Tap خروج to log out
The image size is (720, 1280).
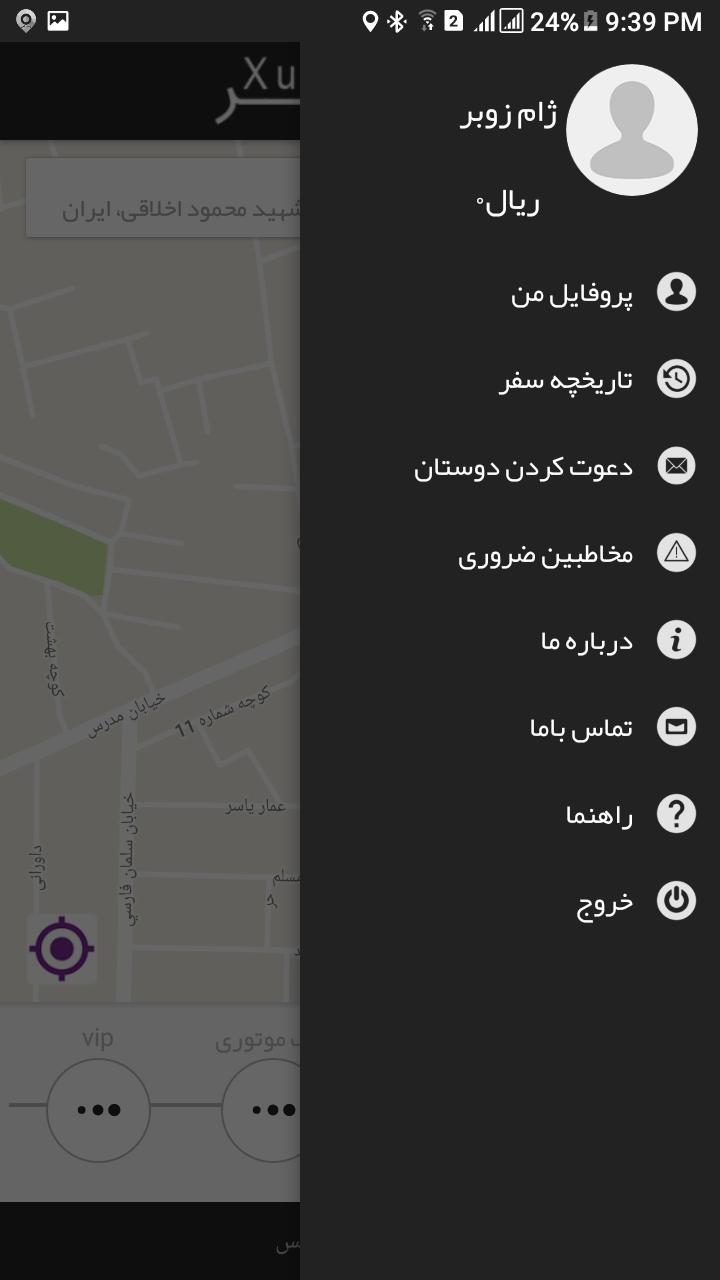pyautogui.click(x=605, y=902)
